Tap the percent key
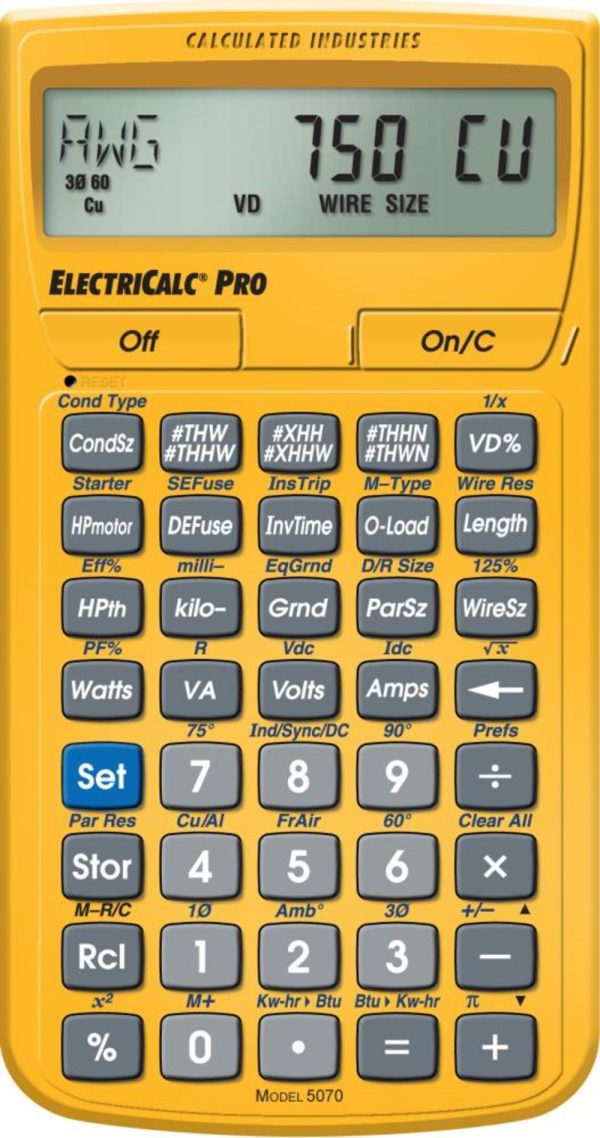 (102, 1046)
